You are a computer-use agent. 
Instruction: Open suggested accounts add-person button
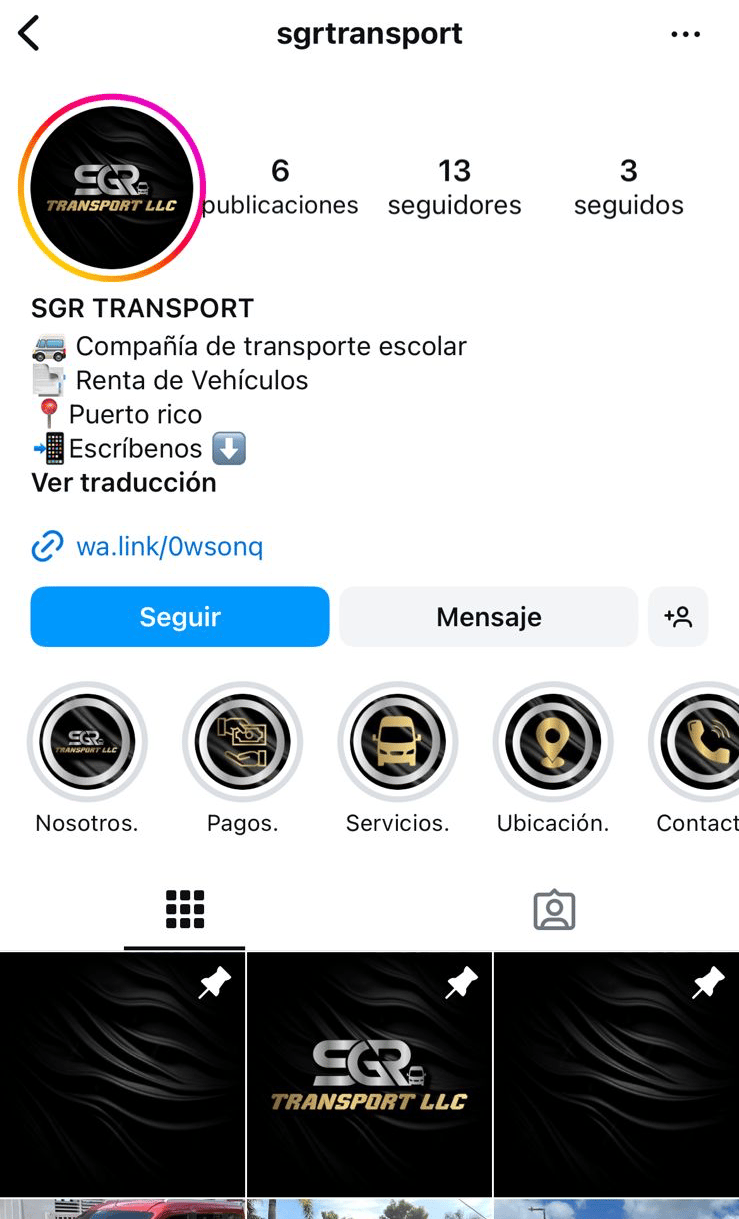point(678,617)
